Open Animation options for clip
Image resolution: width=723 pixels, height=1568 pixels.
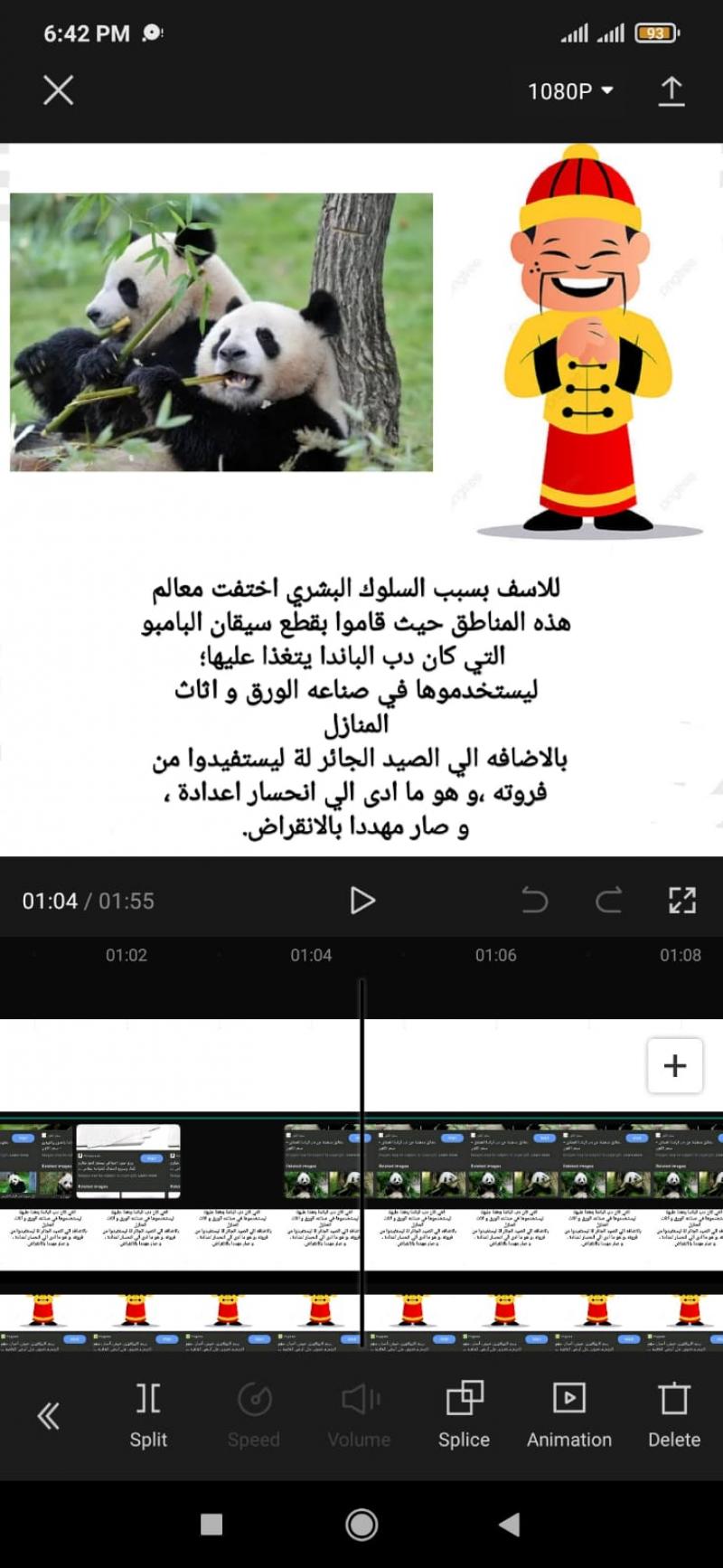point(569,1415)
